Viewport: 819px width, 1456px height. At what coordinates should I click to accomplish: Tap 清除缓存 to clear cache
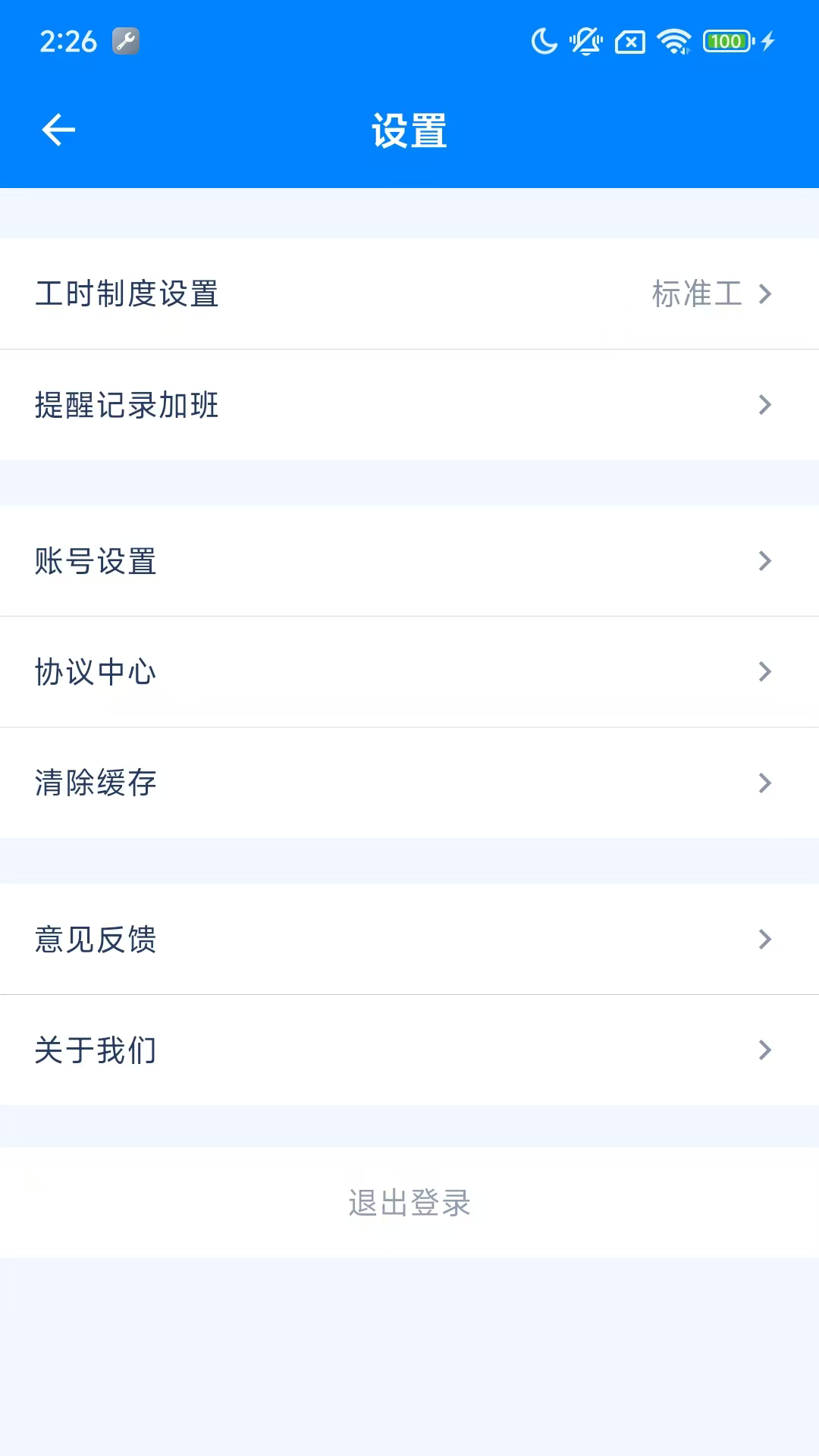pyautogui.click(x=409, y=783)
